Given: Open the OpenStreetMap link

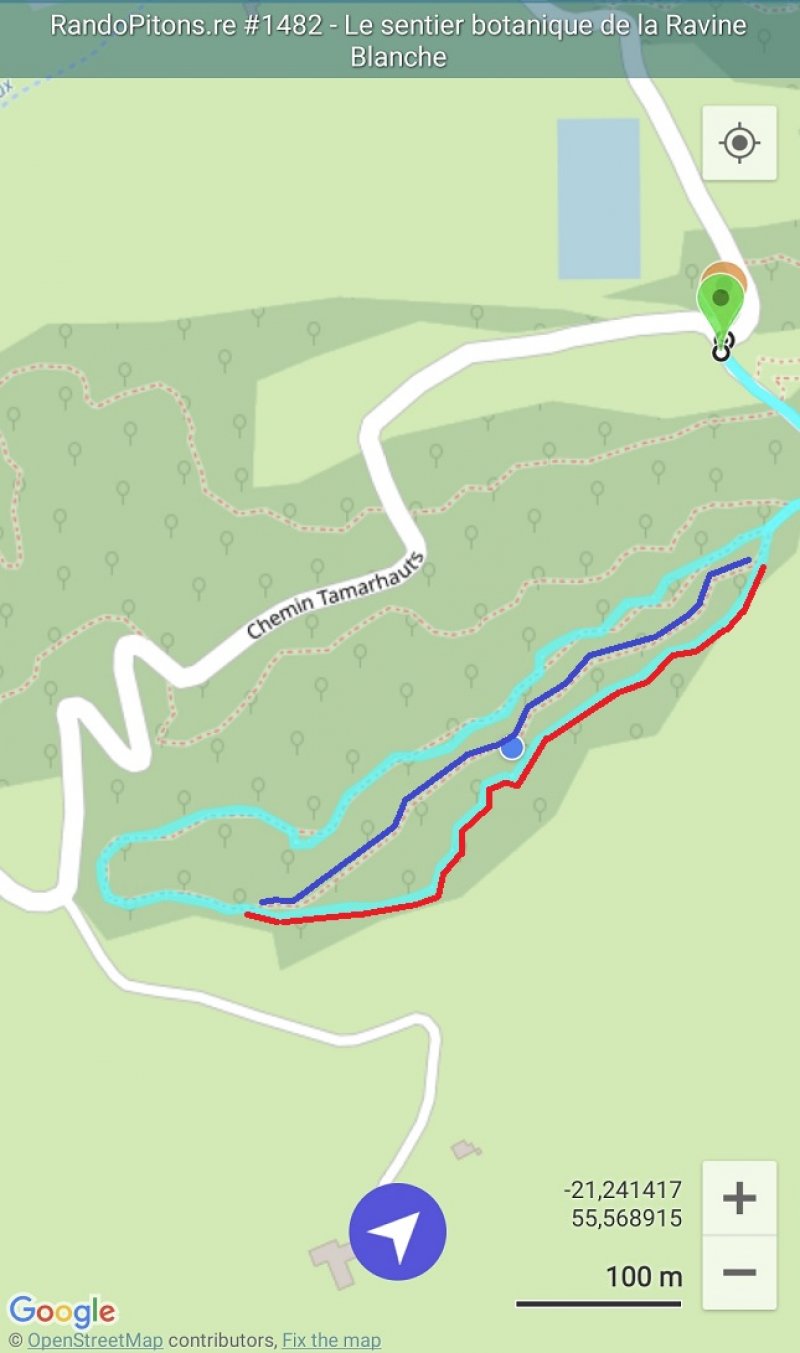Looking at the screenshot, I should [95, 1340].
